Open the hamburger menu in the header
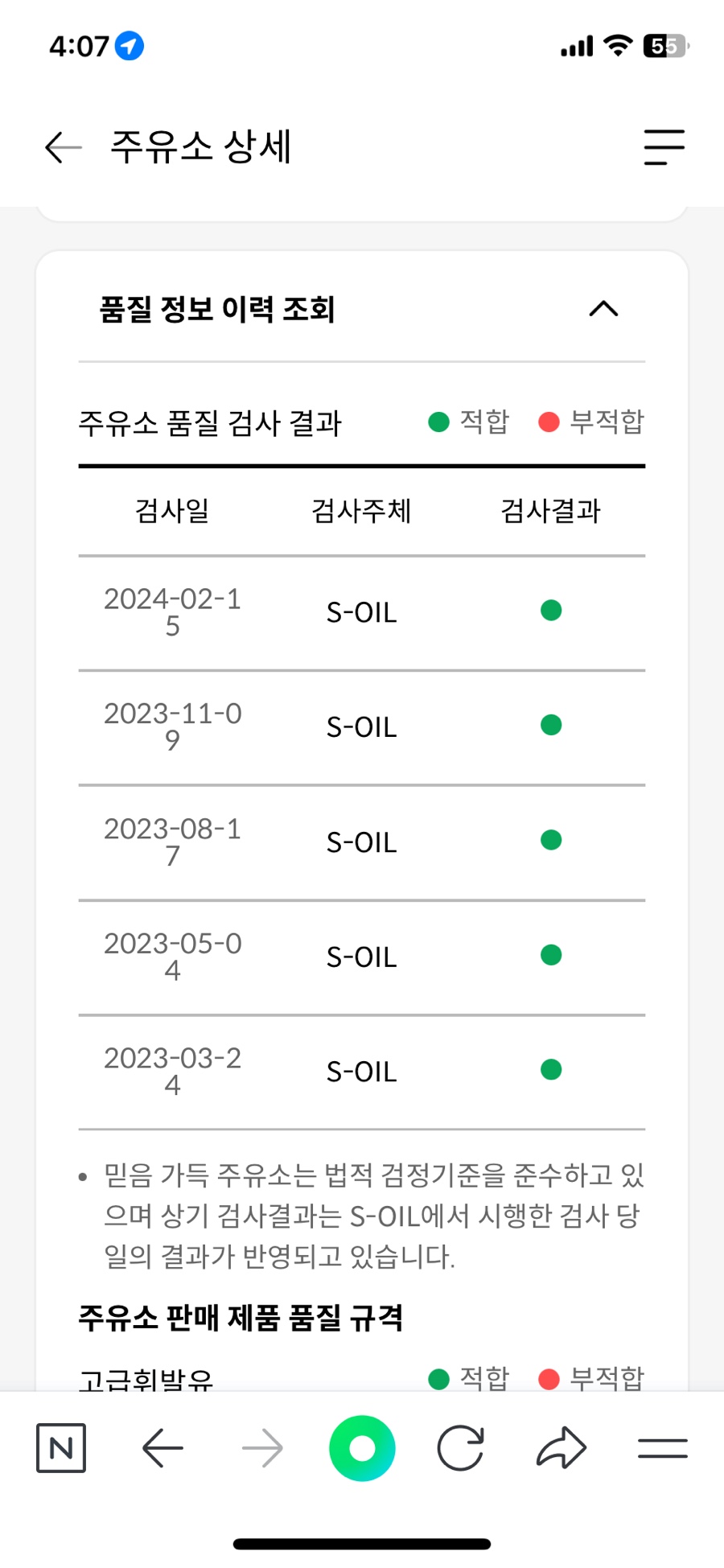 [x=664, y=147]
